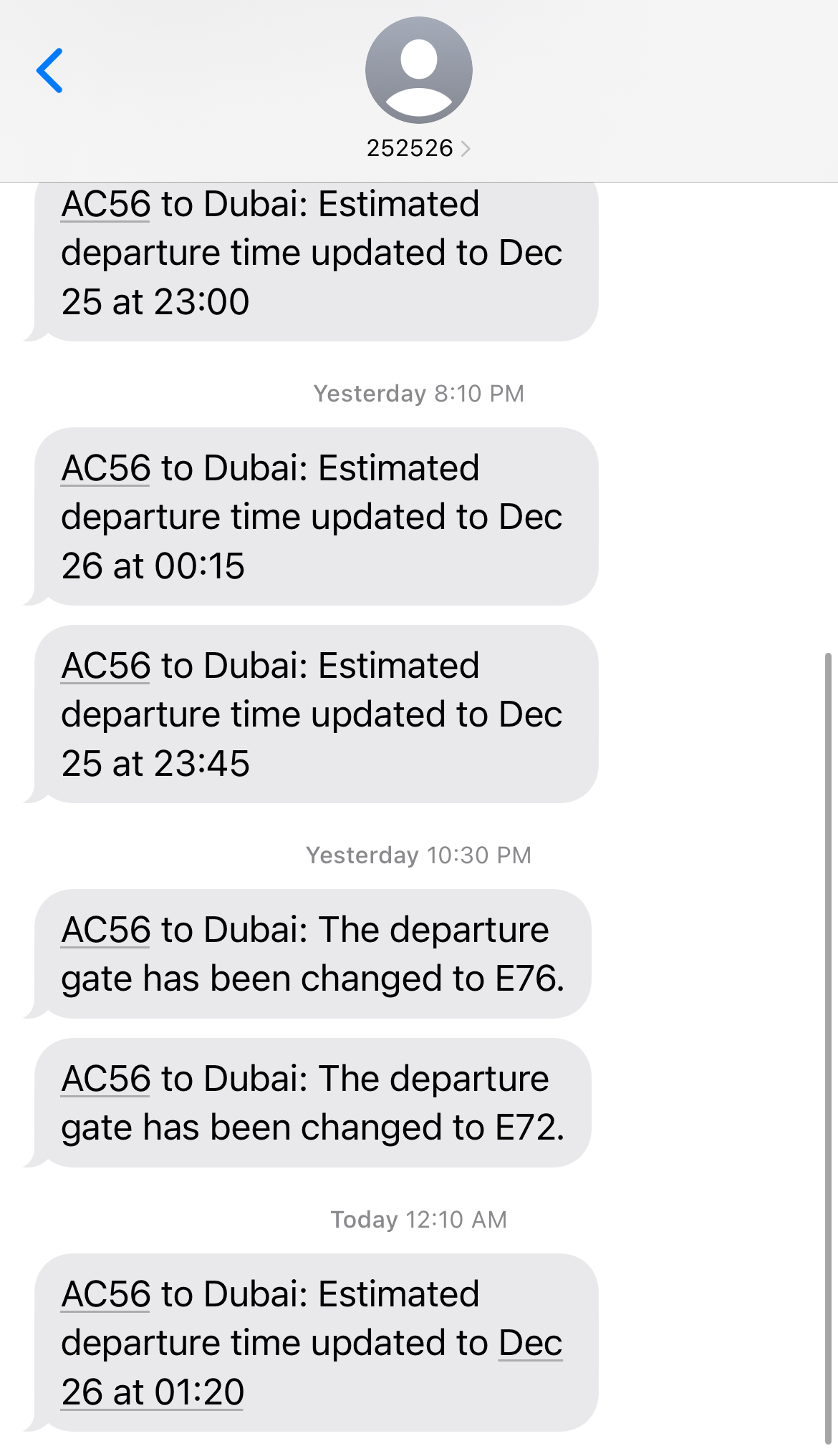Open AC56 link in the last message
Viewport: 838px width, 1456px height.
coord(105,1294)
